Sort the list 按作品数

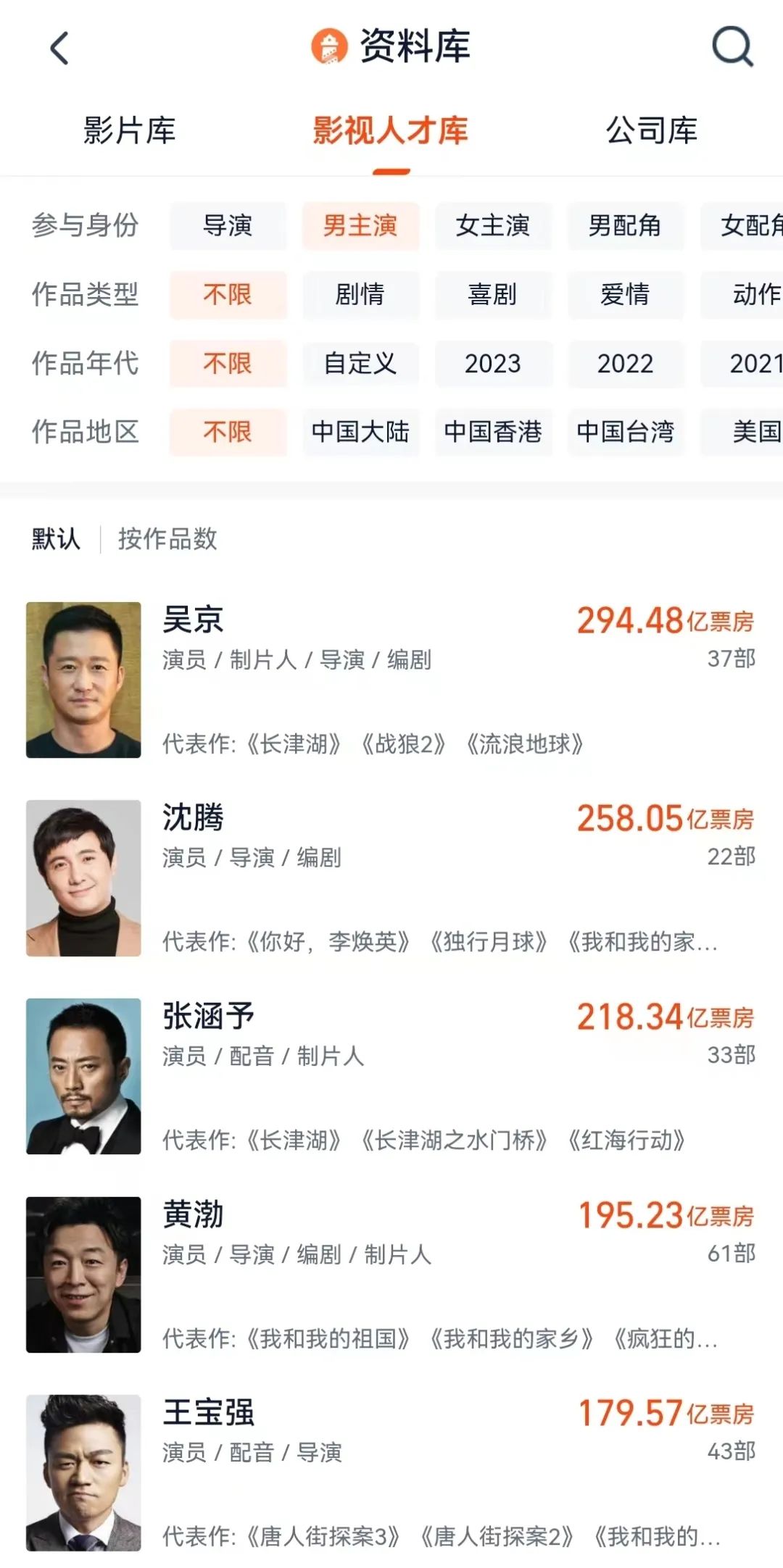(x=167, y=538)
